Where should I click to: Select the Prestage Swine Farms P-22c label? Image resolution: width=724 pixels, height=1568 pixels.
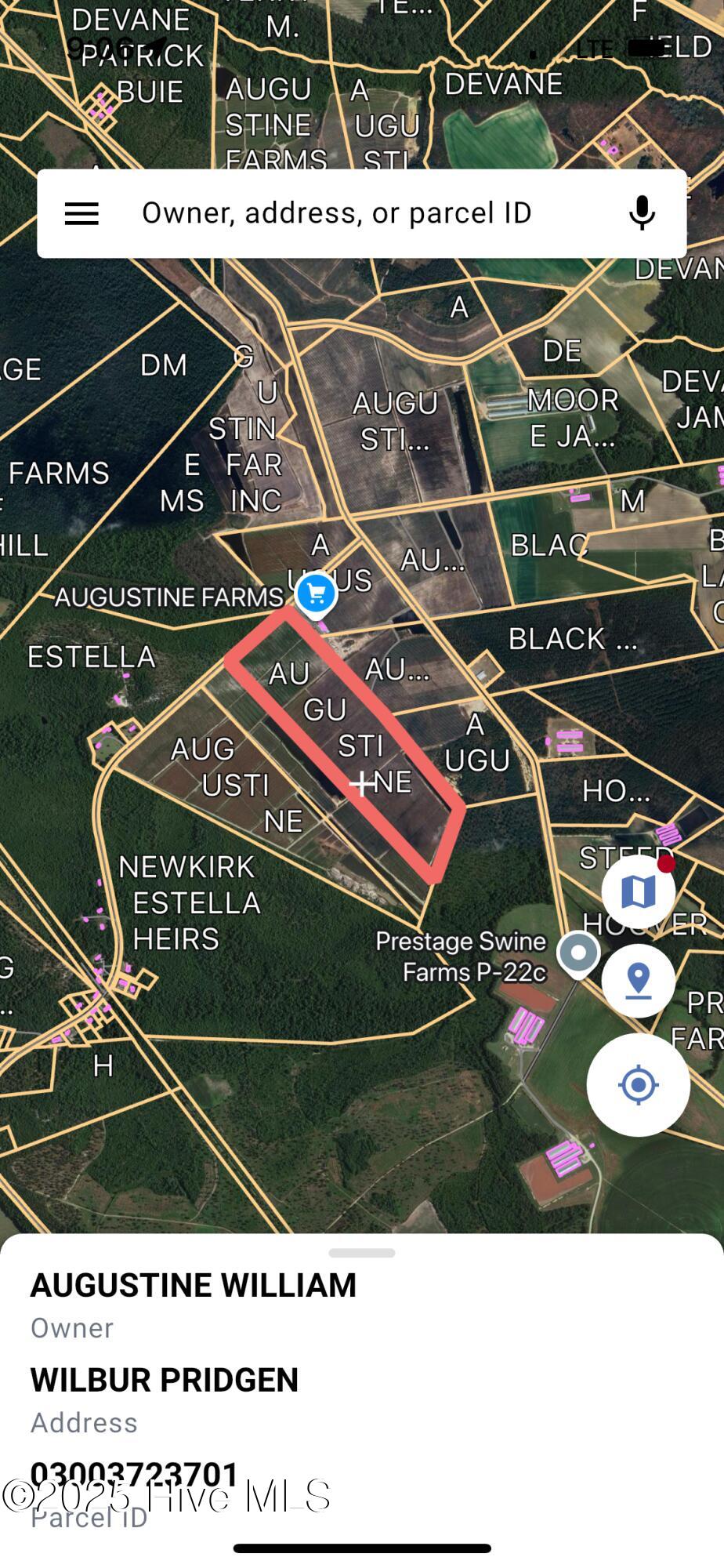[x=462, y=956]
